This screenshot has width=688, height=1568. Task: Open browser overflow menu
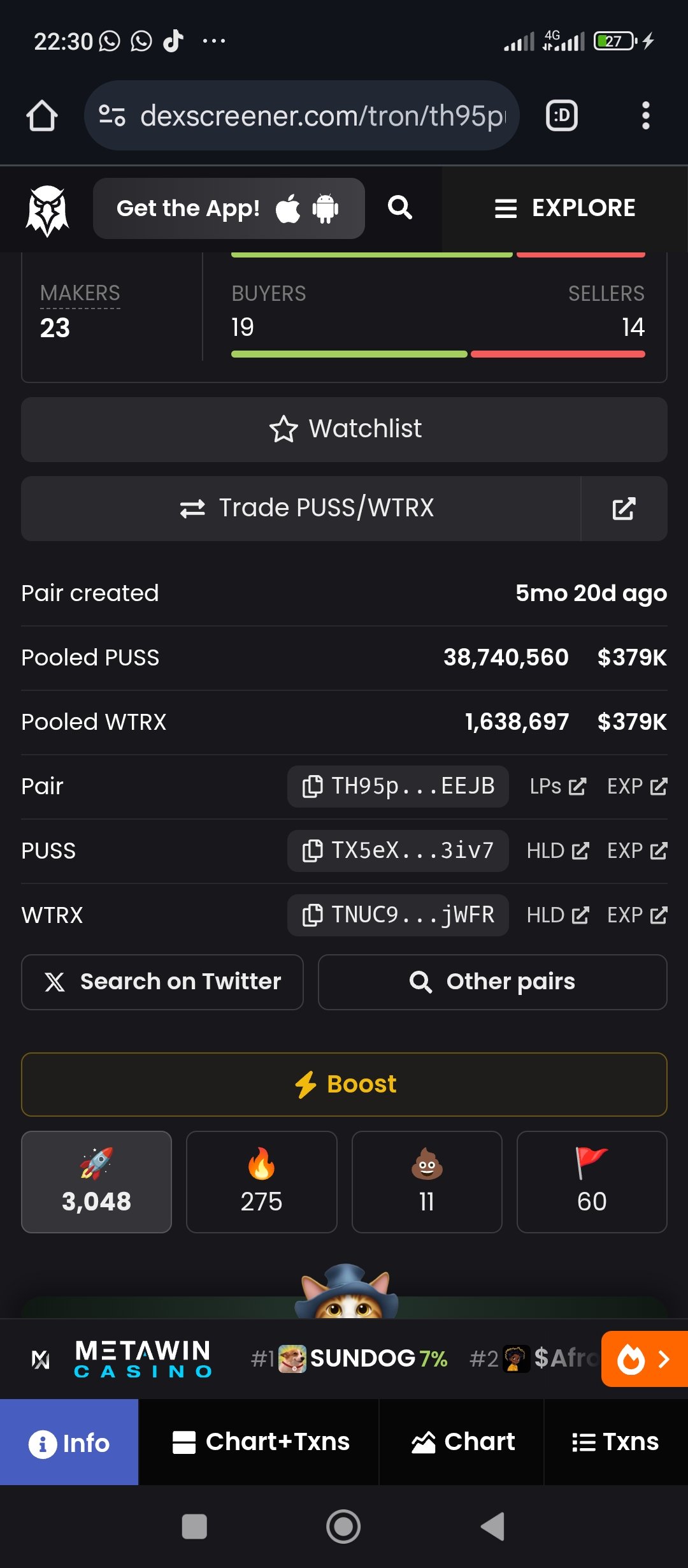click(x=646, y=115)
